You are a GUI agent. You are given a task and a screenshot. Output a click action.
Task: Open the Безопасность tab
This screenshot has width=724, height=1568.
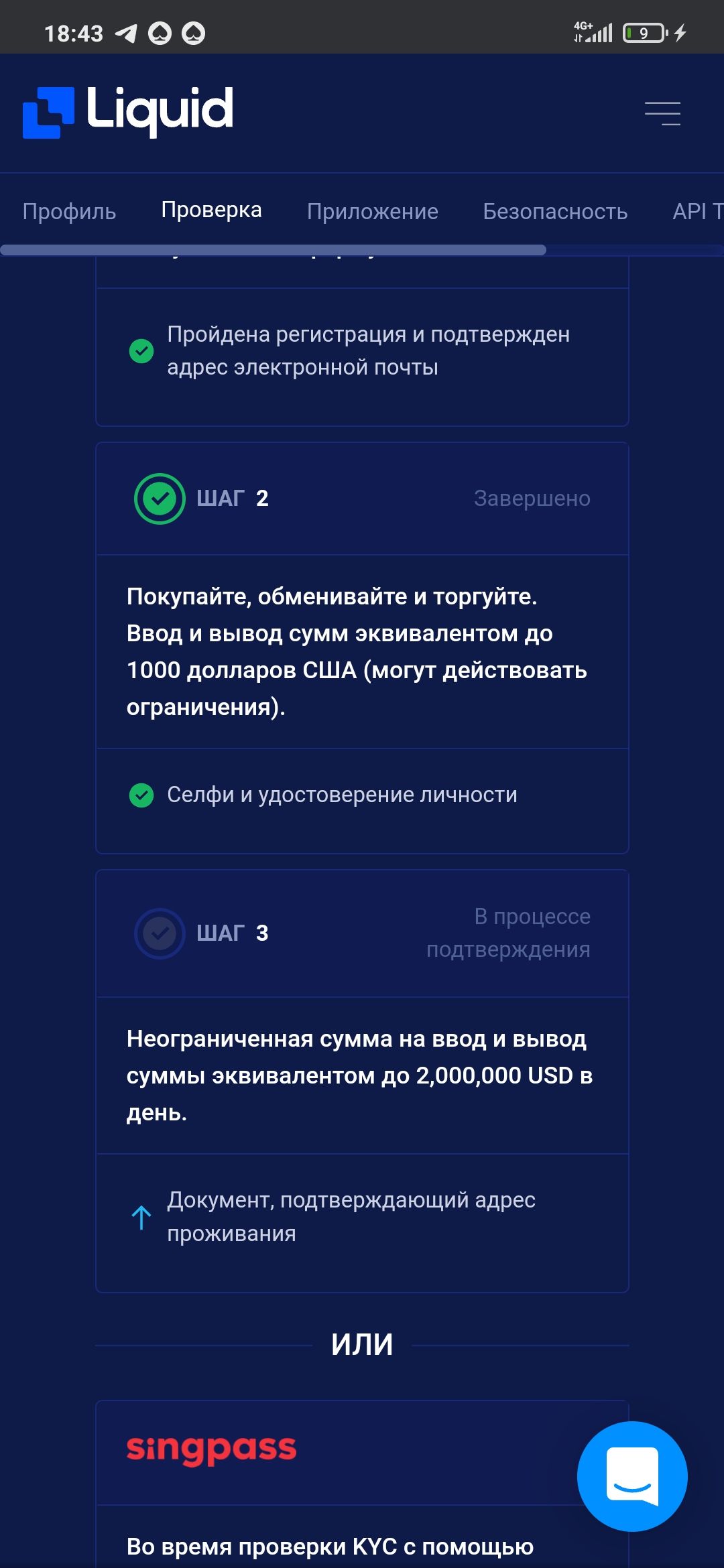(x=555, y=211)
